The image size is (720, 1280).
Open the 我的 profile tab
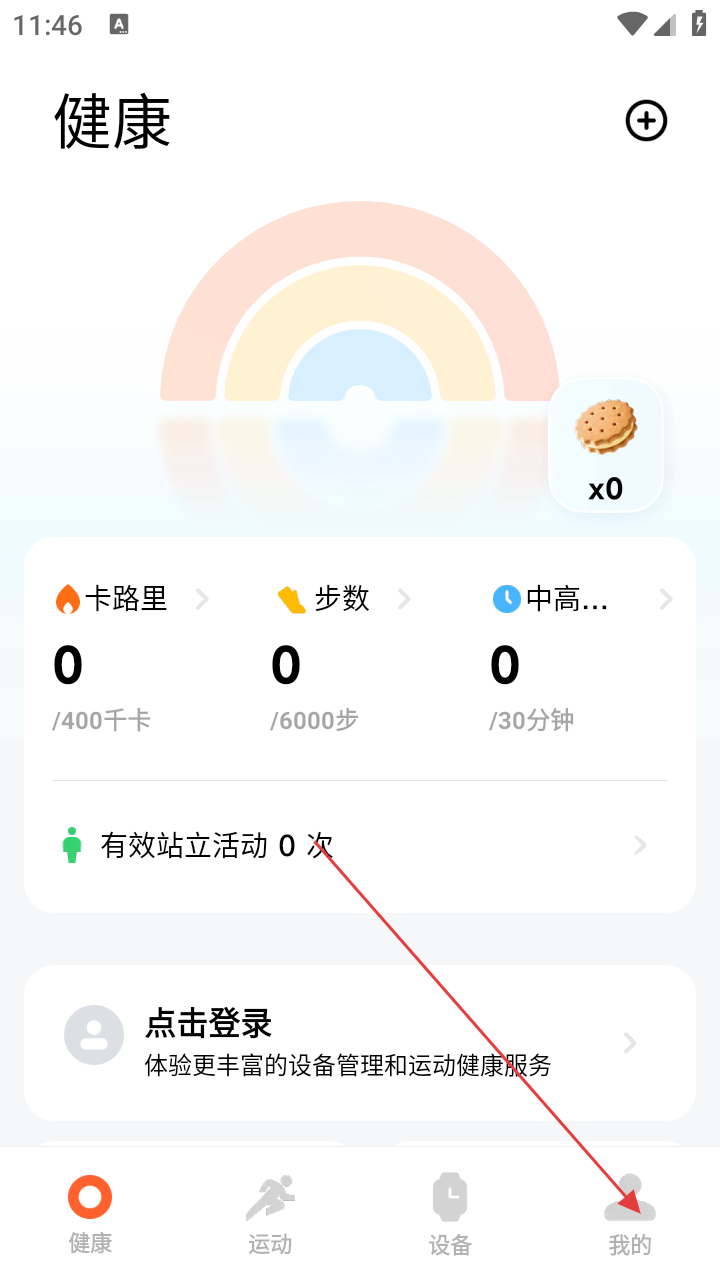click(630, 1213)
